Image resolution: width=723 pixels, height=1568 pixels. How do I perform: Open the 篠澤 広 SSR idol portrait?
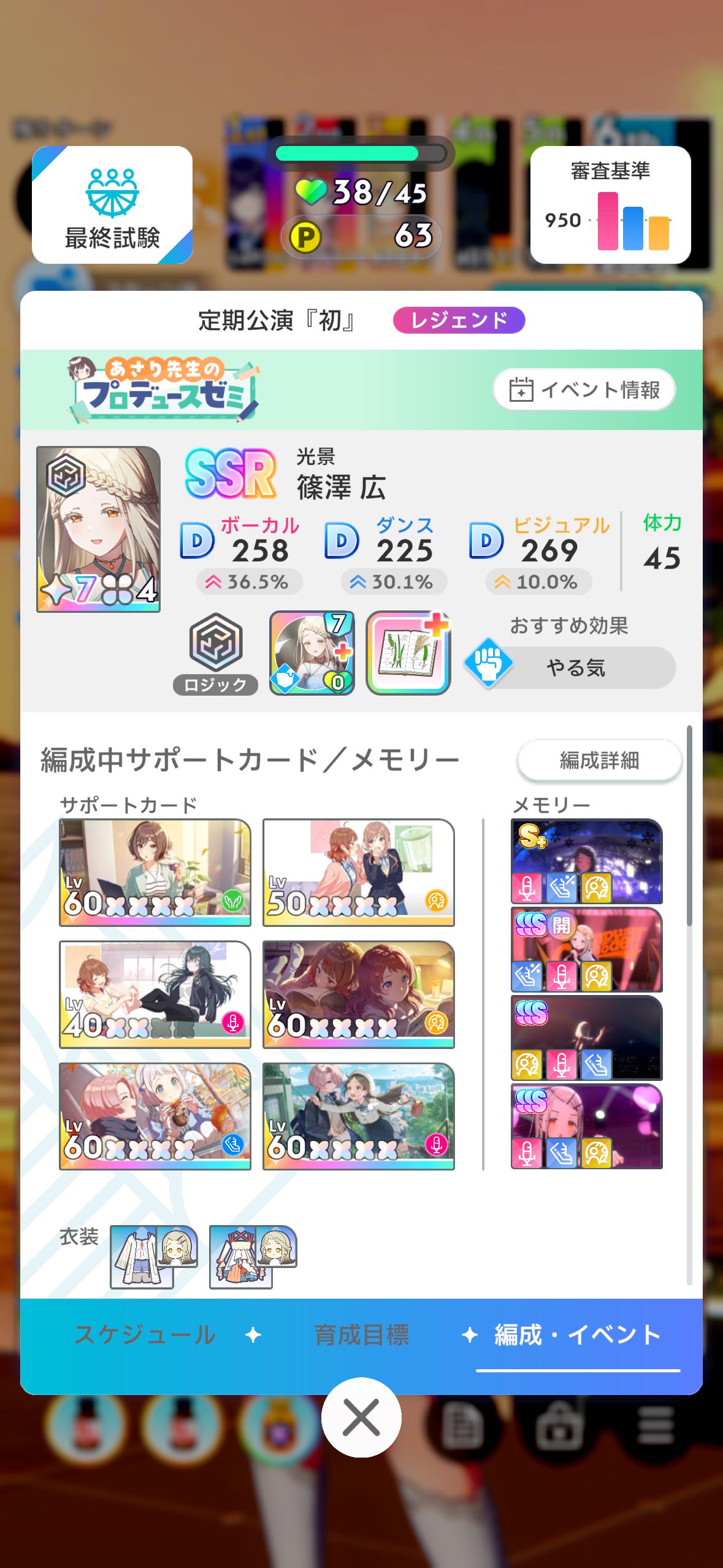coord(99,529)
